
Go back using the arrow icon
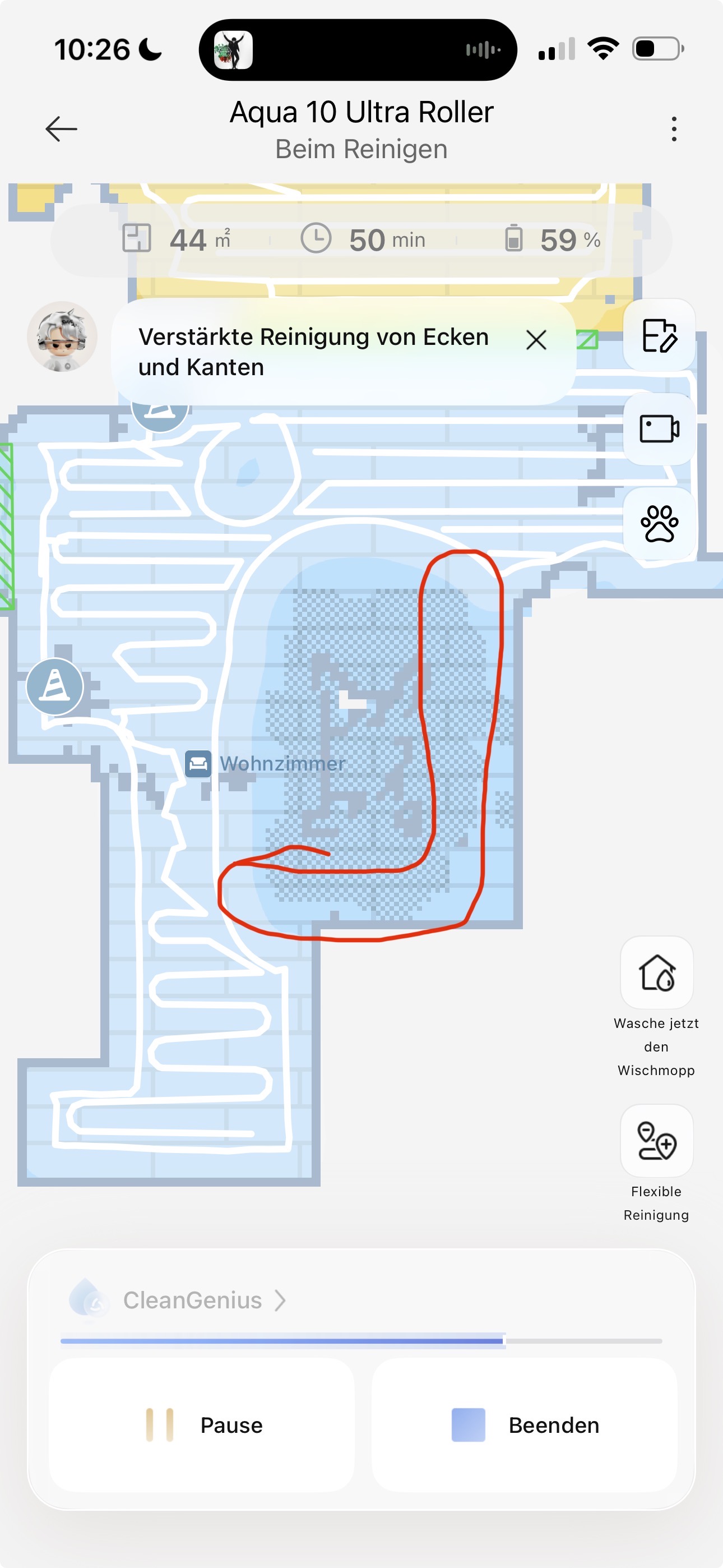tap(62, 129)
